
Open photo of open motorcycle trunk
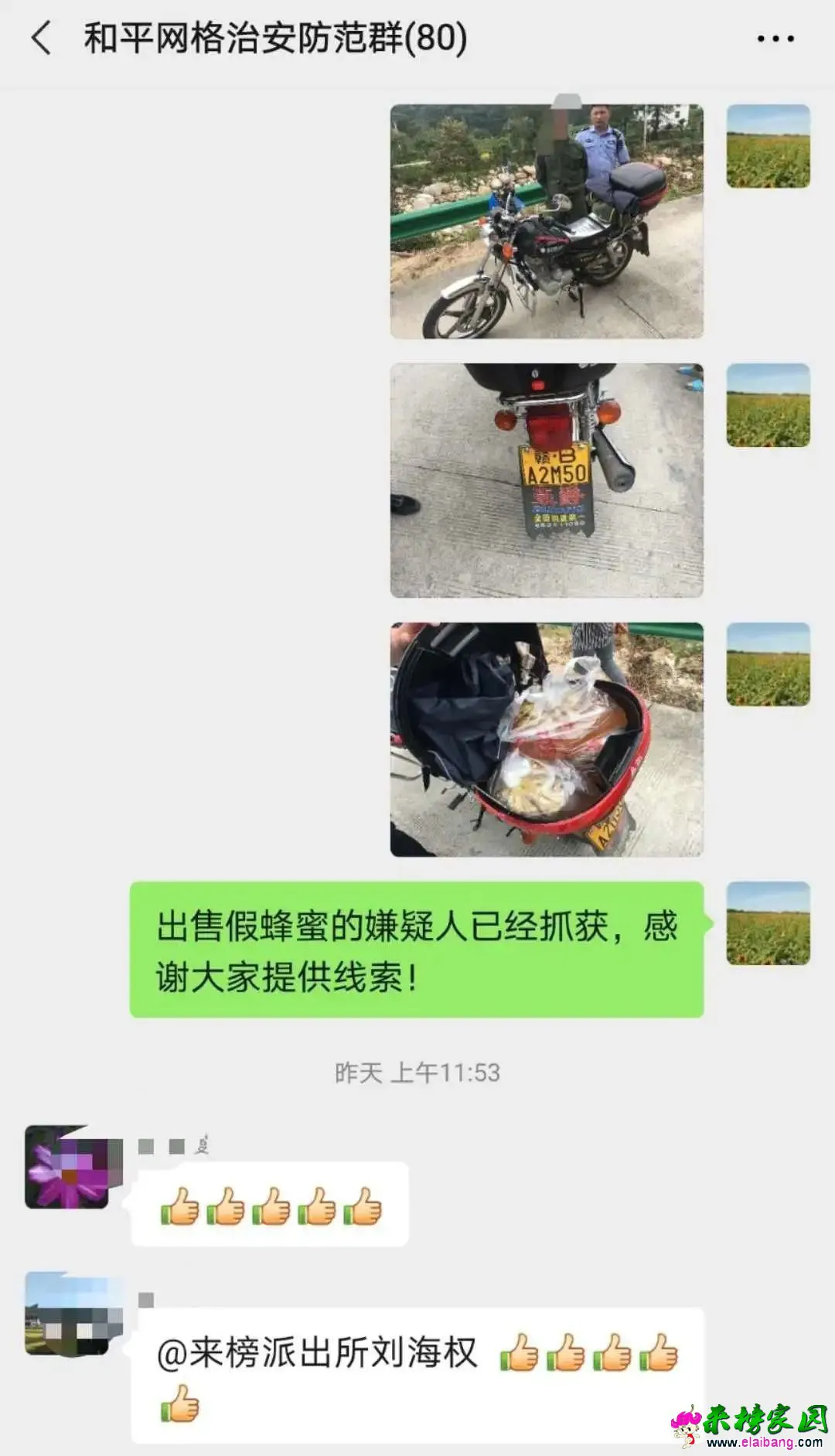point(547,739)
